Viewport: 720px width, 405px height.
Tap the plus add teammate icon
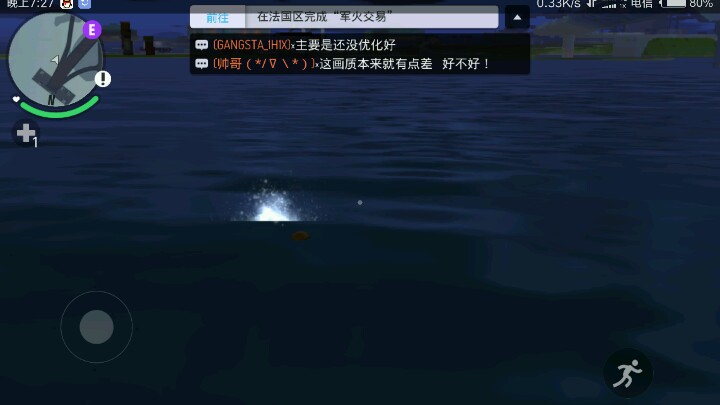click(26, 134)
